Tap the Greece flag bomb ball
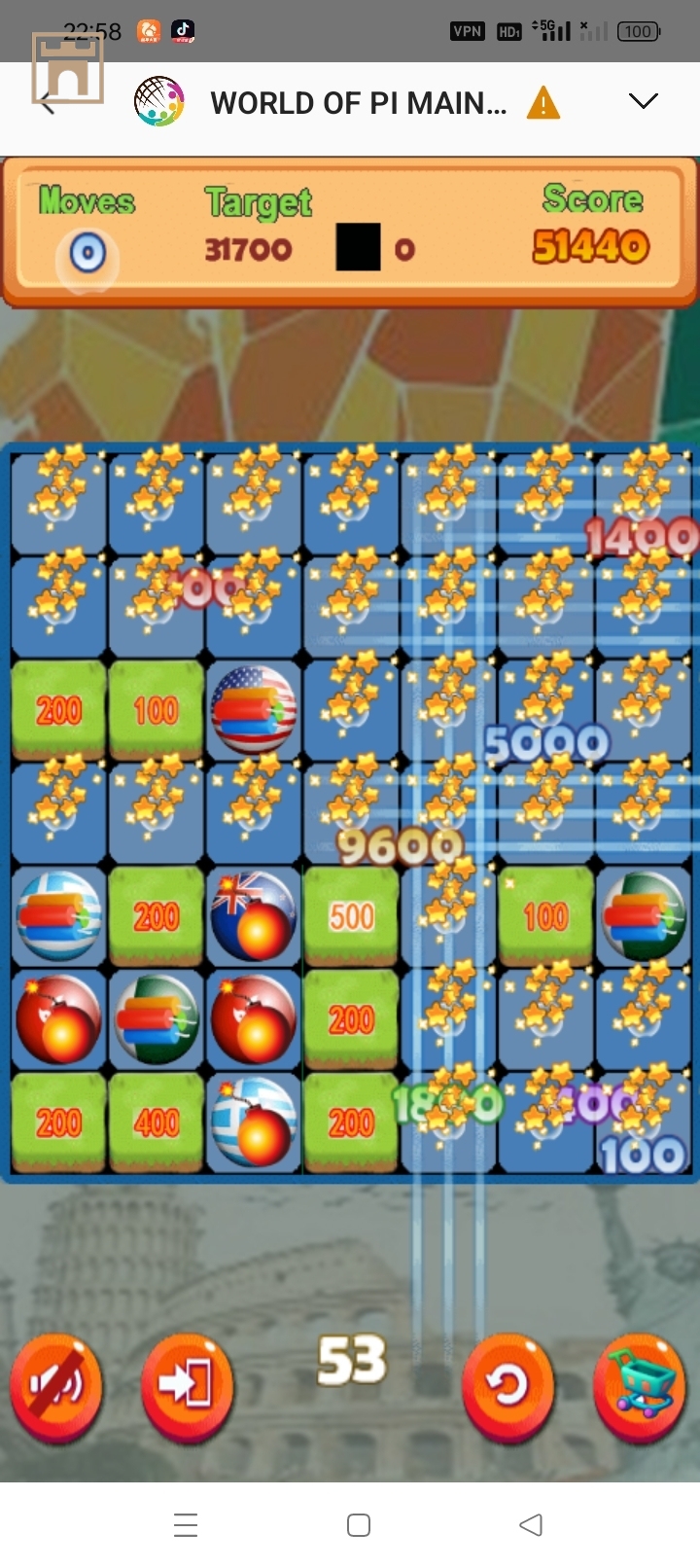Viewport: 700px width, 1568px height. (253, 1122)
